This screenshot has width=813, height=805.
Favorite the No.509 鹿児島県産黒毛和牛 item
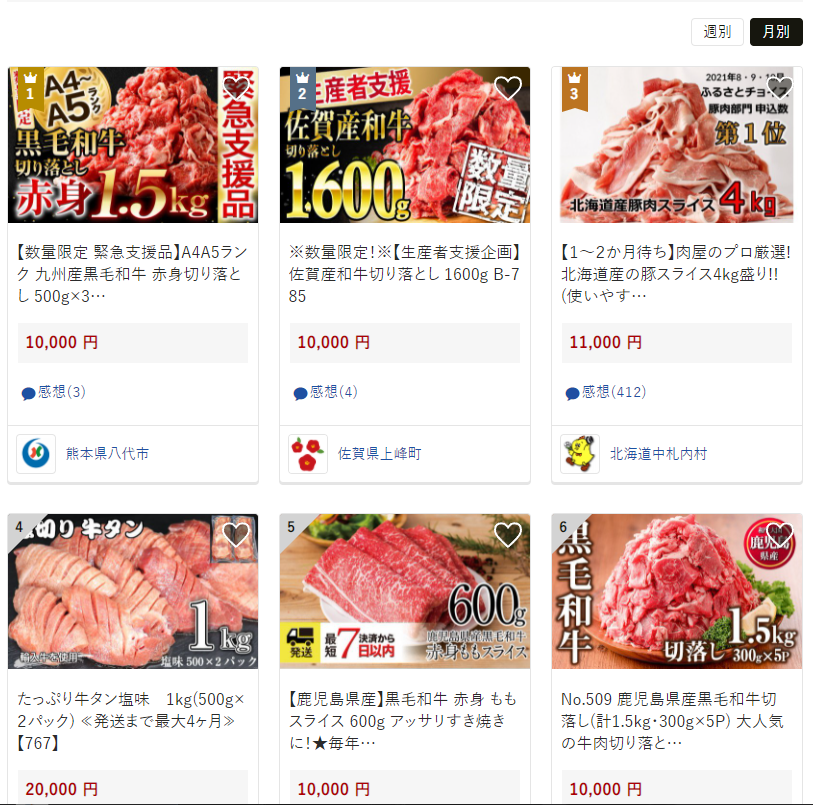pos(780,535)
